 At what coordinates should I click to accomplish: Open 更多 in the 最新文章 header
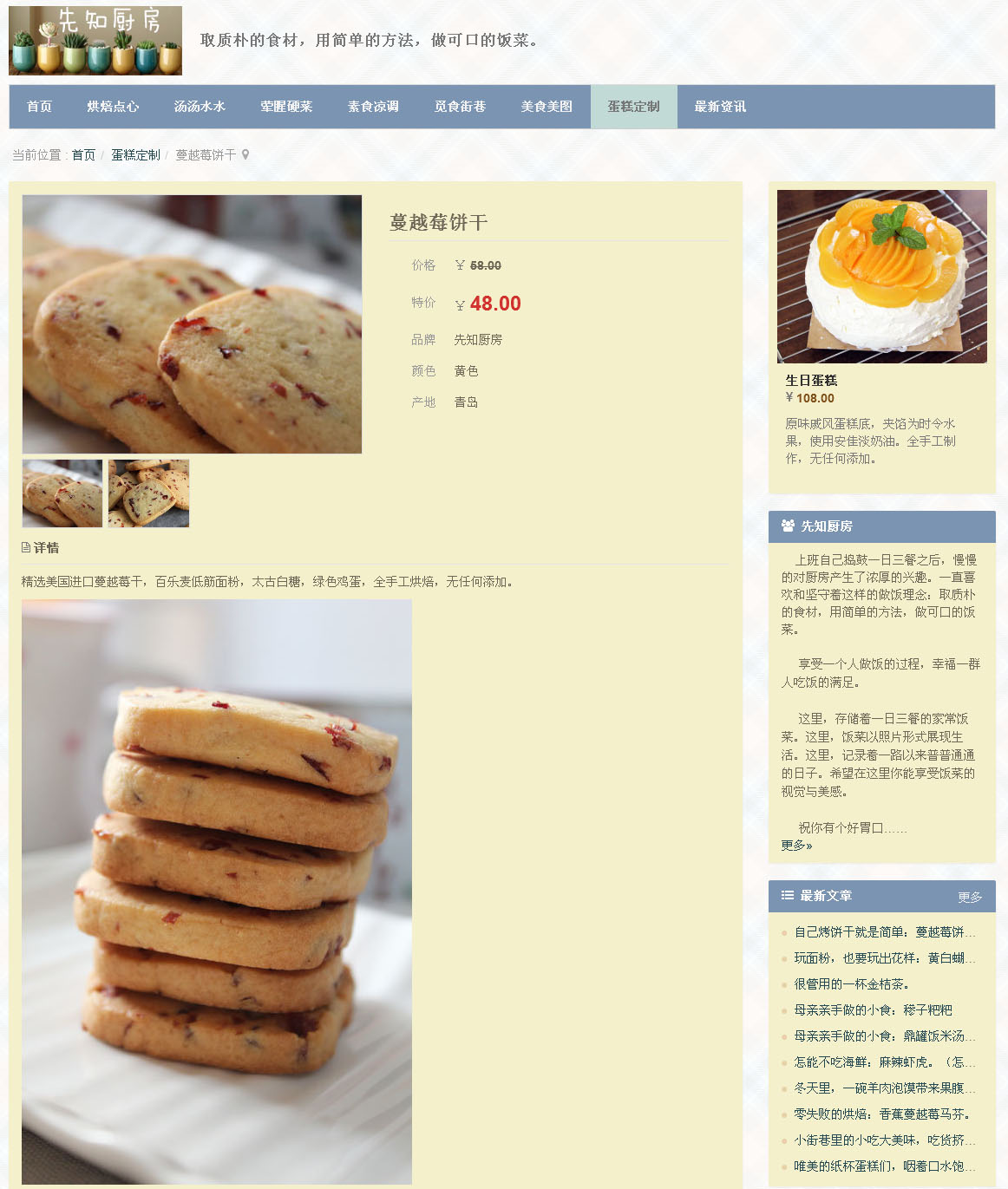pos(969,897)
